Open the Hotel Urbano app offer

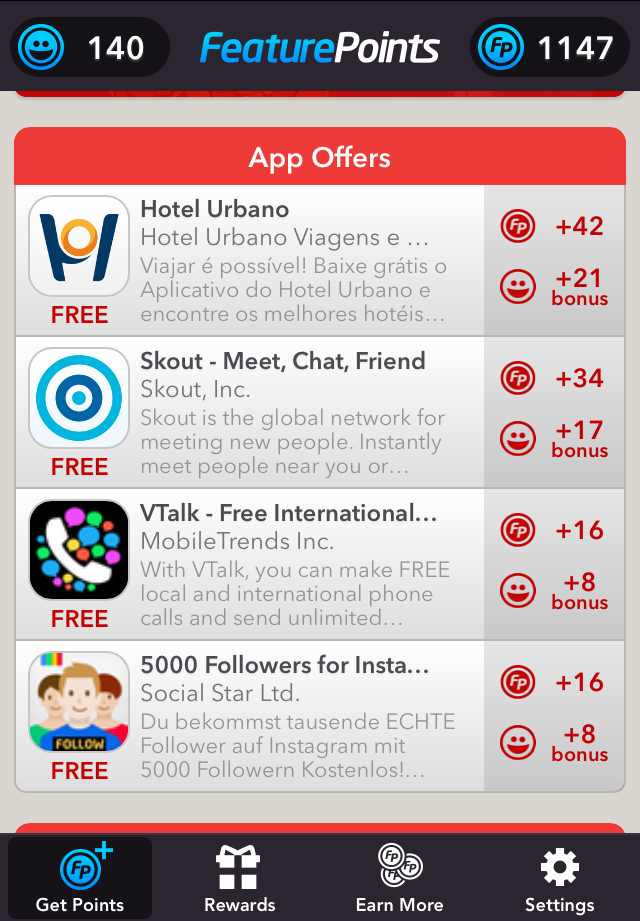pyautogui.click(x=250, y=260)
